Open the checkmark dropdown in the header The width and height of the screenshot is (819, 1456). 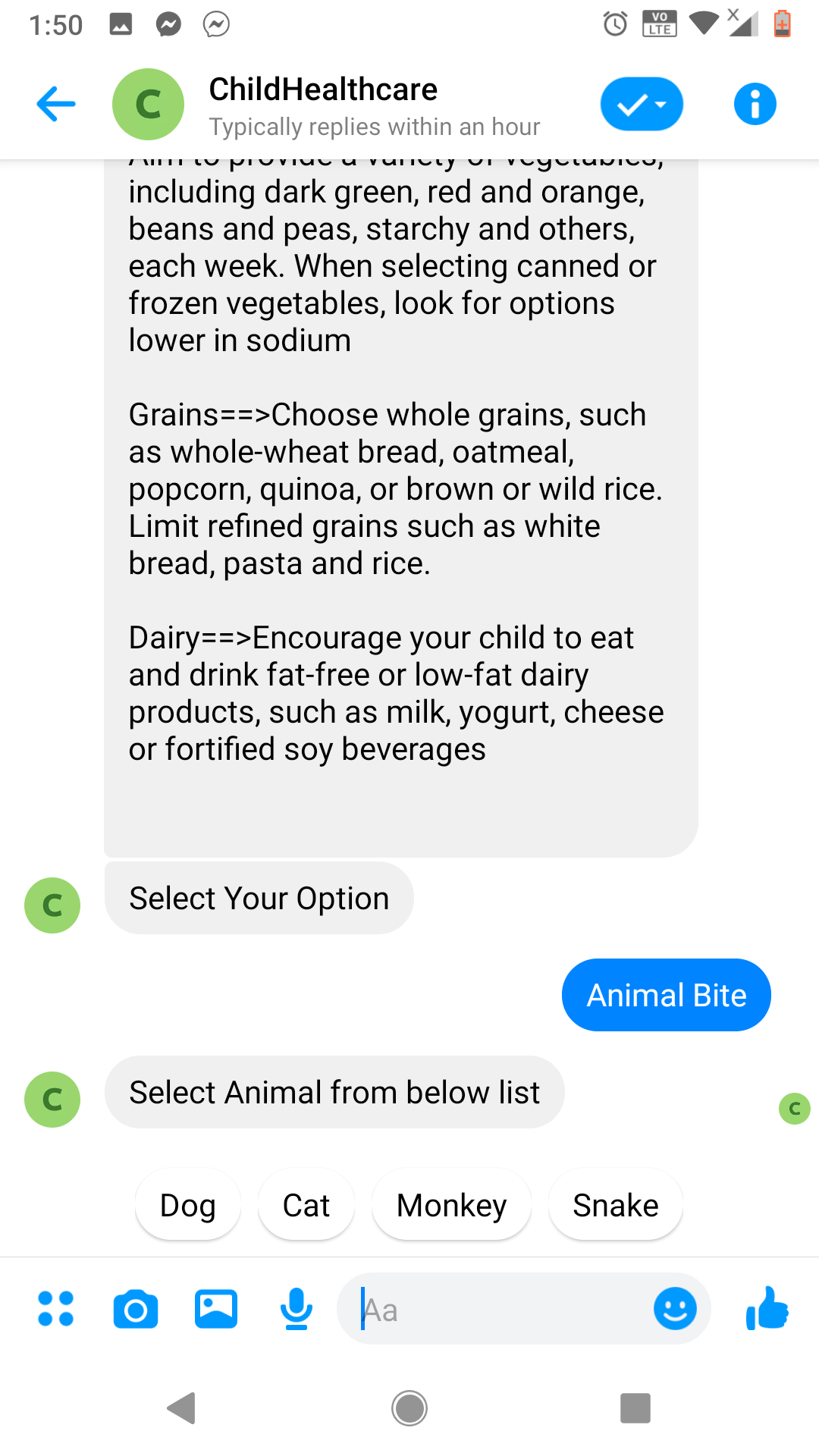tap(642, 104)
